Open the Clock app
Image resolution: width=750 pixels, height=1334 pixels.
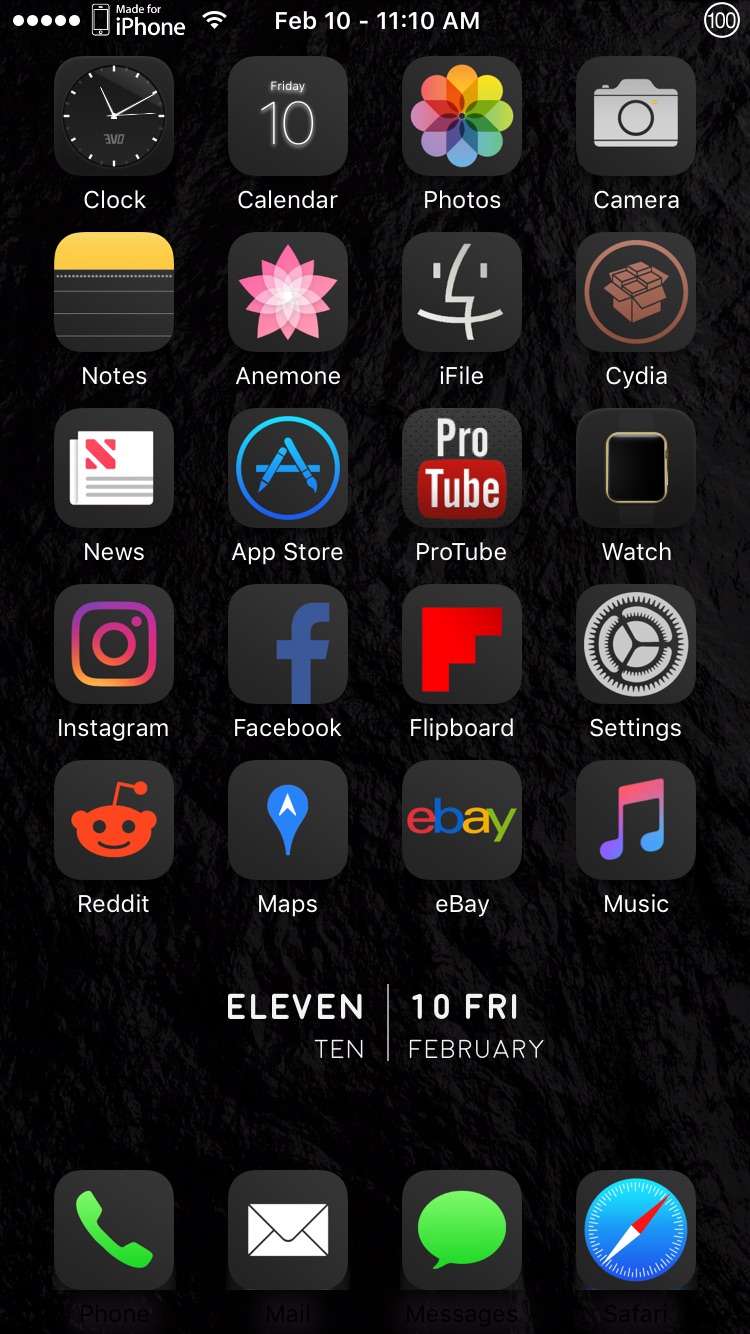point(114,116)
